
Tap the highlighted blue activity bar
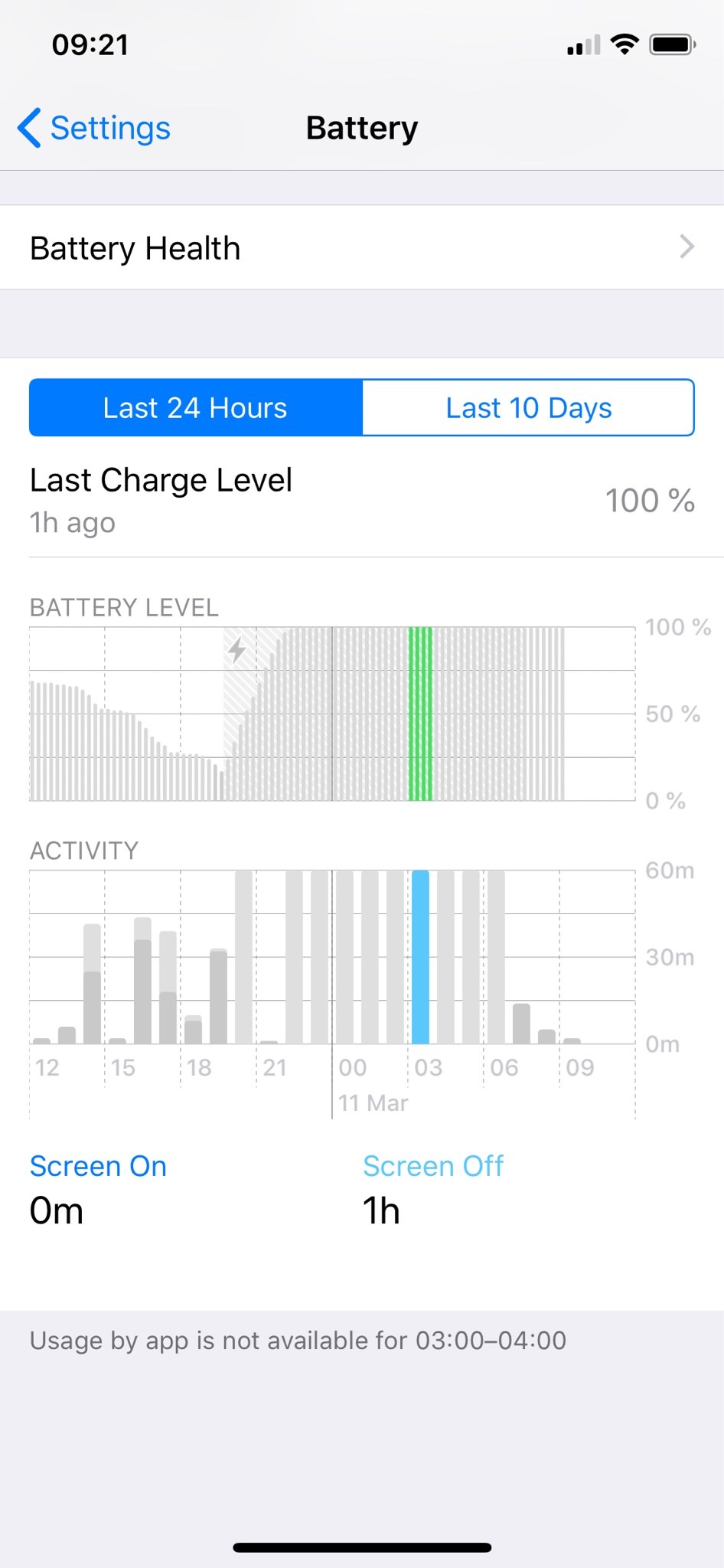pos(420,957)
